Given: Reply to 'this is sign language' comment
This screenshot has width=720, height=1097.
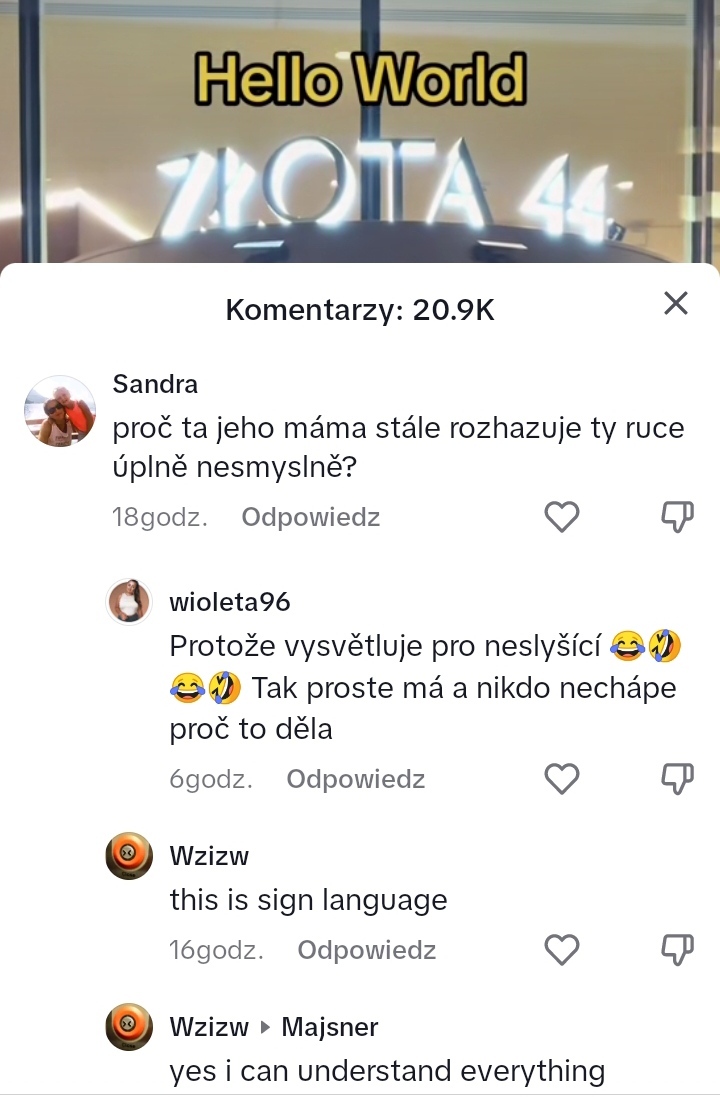Looking at the screenshot, I should point(367,950).
